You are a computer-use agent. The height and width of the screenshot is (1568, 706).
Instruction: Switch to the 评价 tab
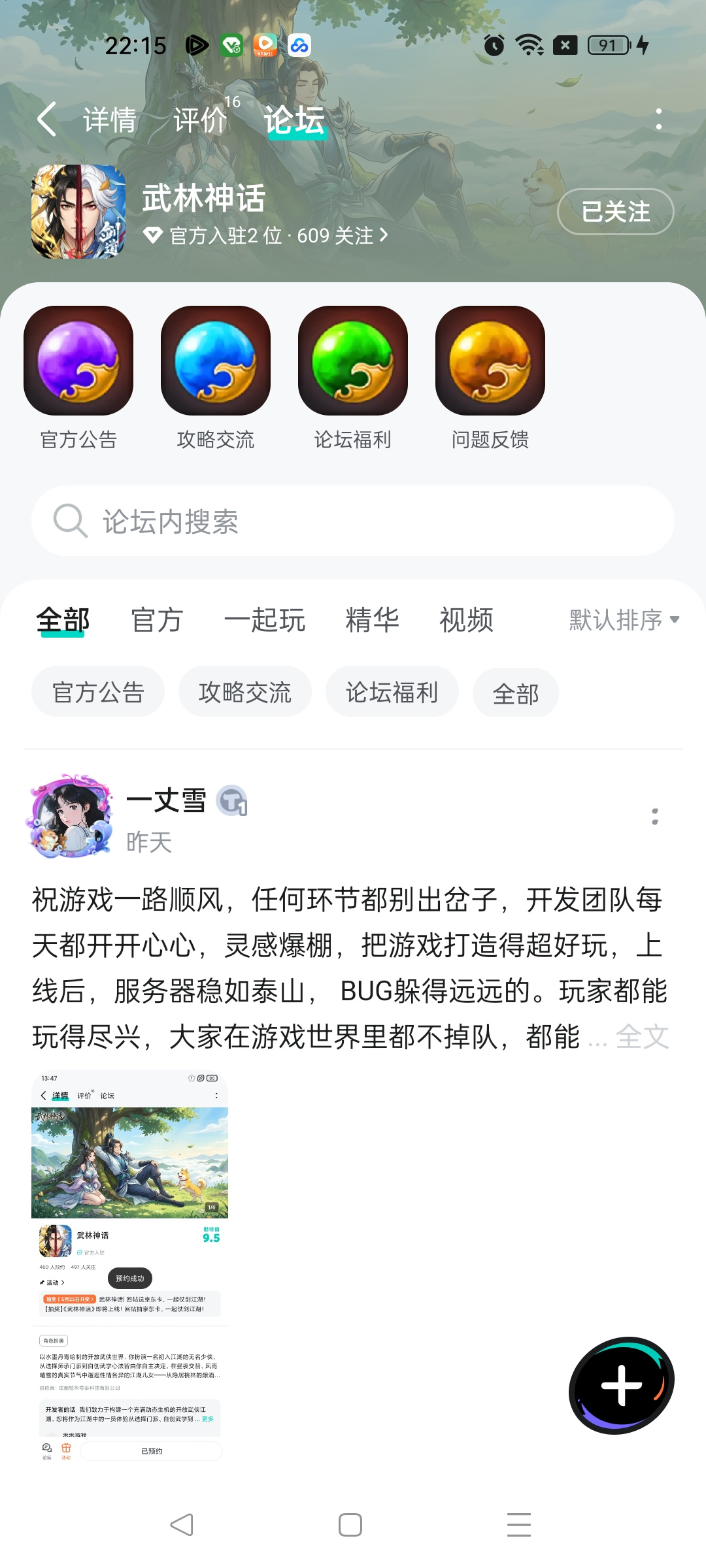coord(200,120)
